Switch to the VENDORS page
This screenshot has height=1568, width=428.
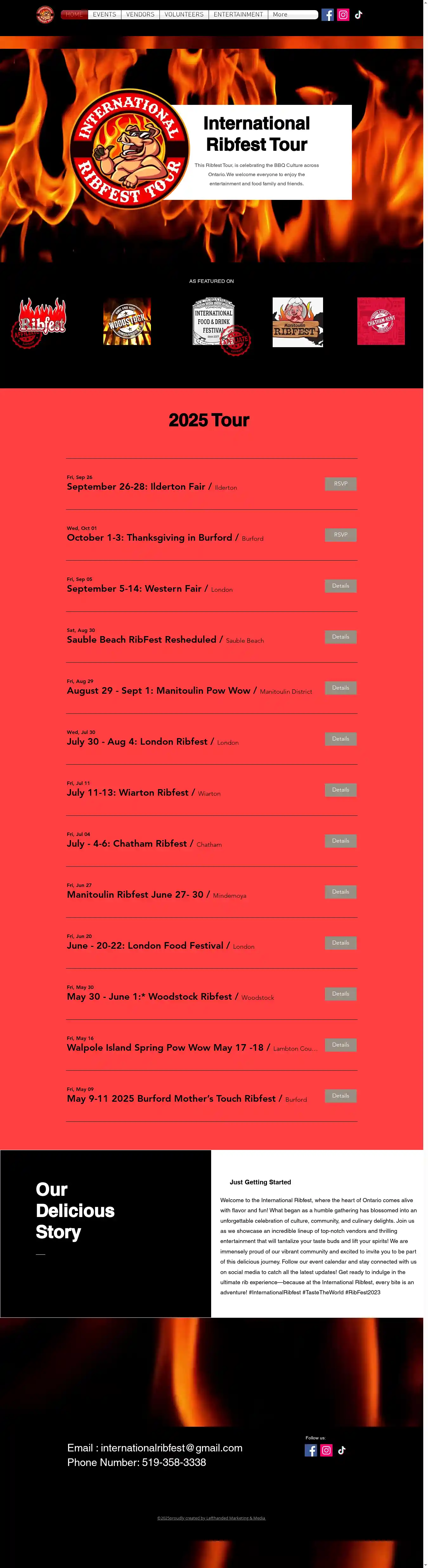140,15
